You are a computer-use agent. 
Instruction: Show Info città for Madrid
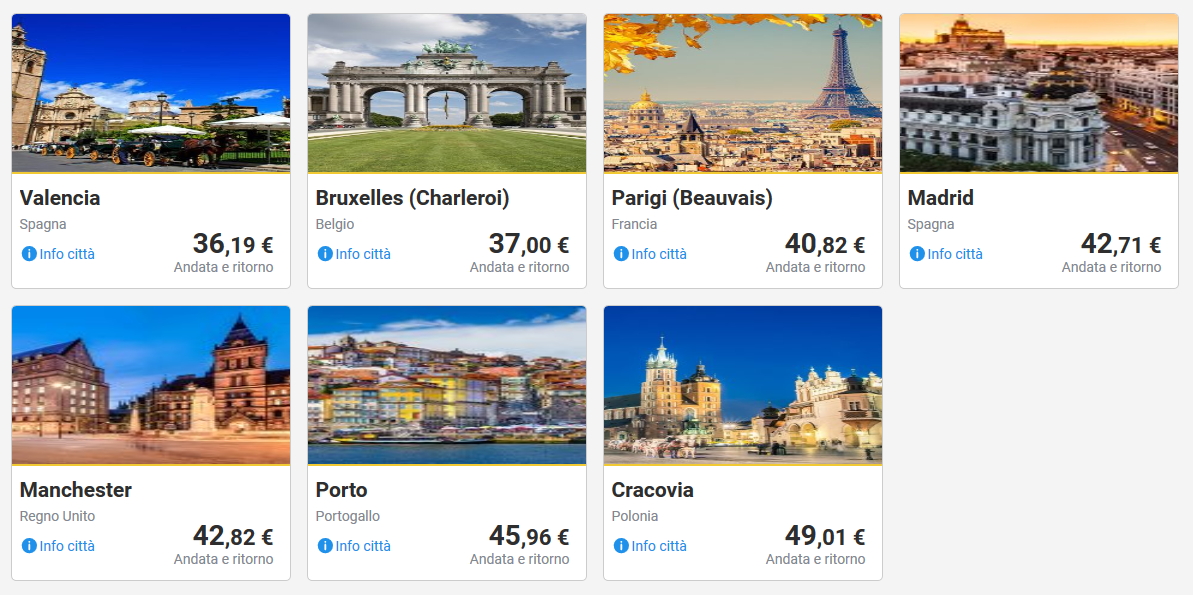(x=947, y=254)
